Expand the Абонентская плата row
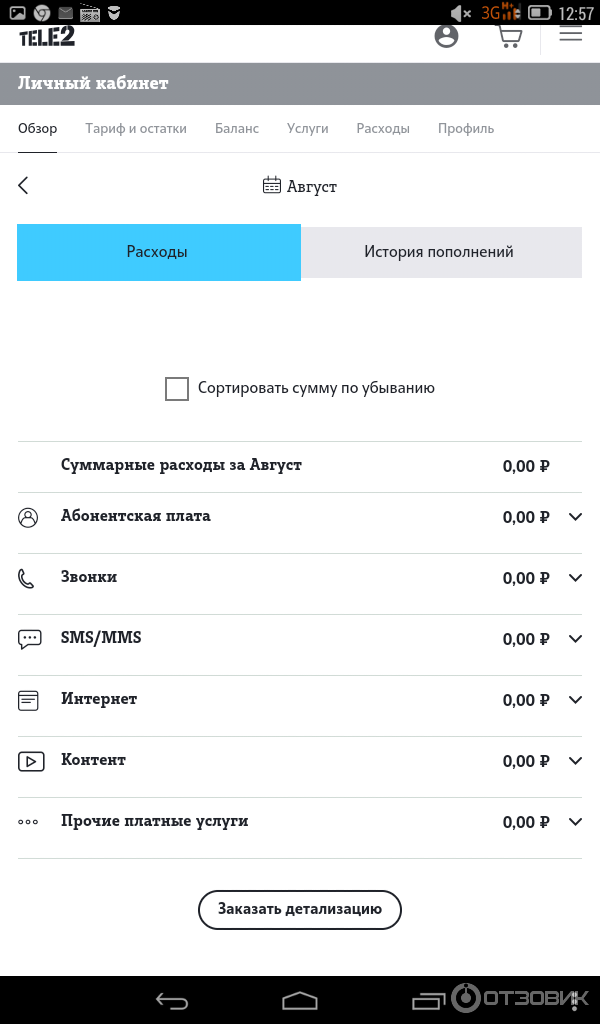 pyautogui.click(x=574, y=517)
